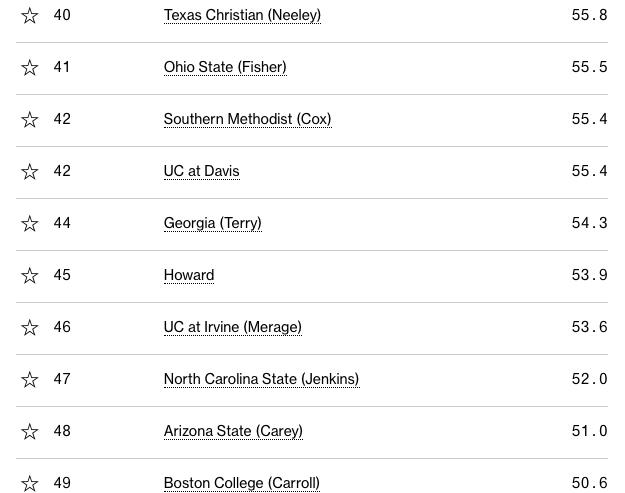This screenshot has width=625, height=493.
Task: Open UC at Irvine (Merage) link
Action: 232,327
